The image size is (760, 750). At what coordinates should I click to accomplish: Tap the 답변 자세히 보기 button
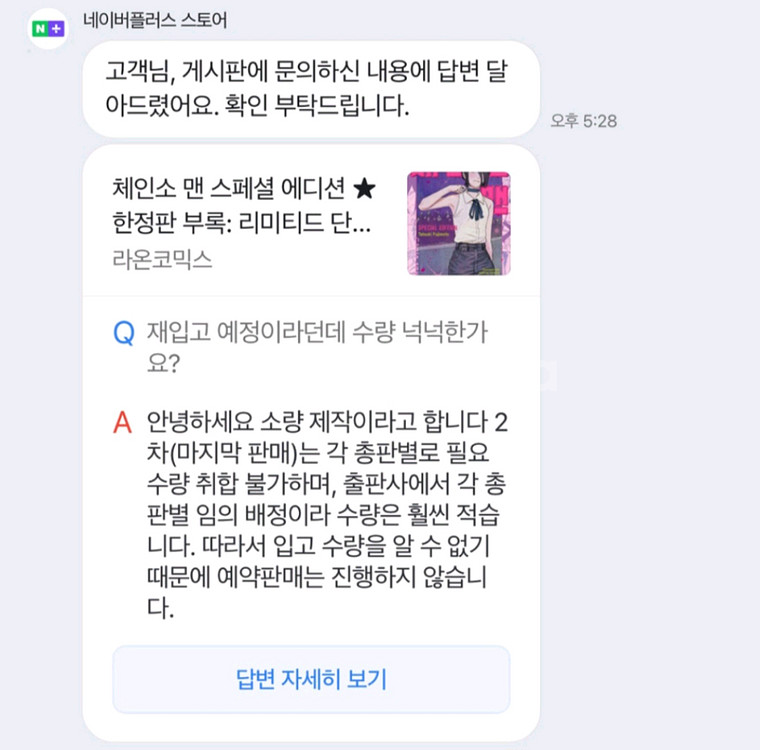(311, 679)
